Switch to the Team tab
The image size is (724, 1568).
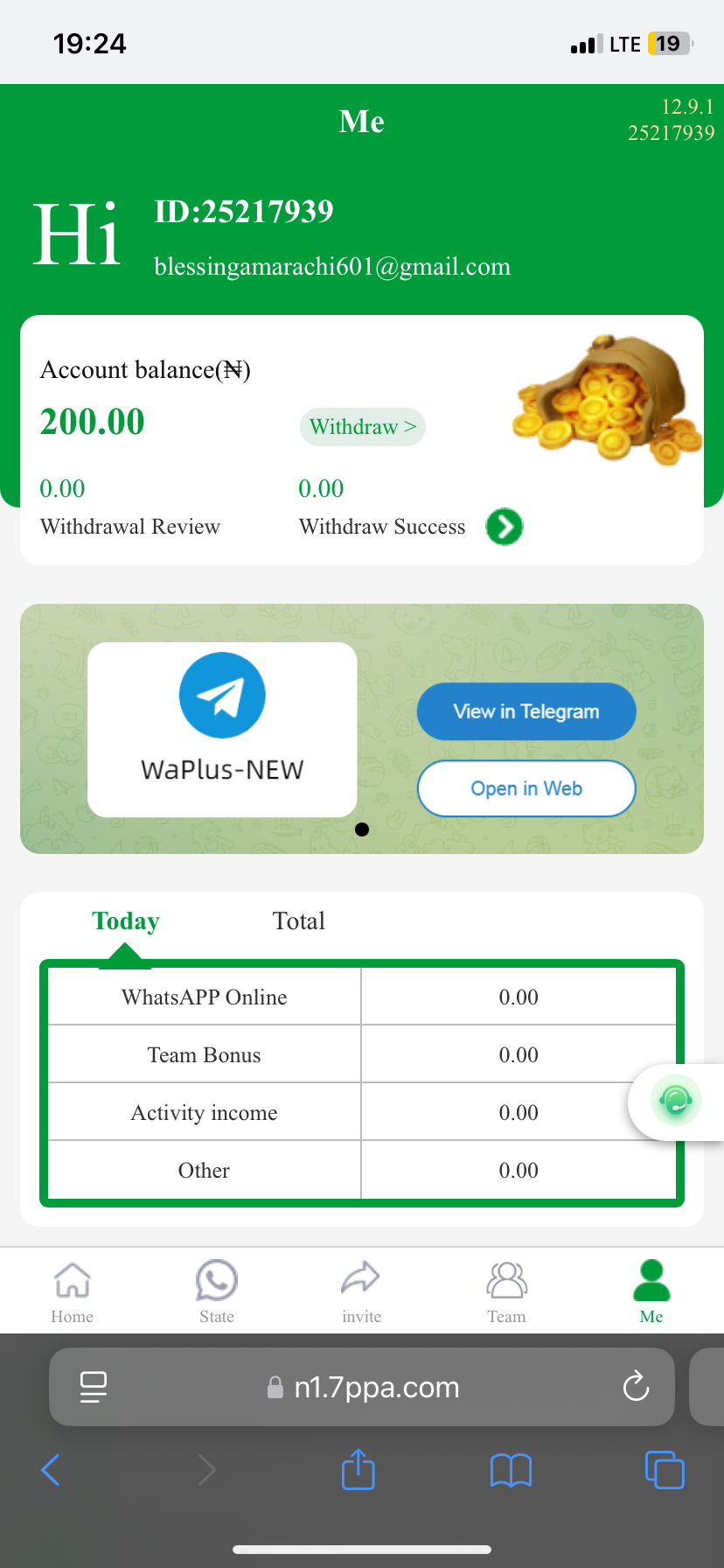(506, 1291)
